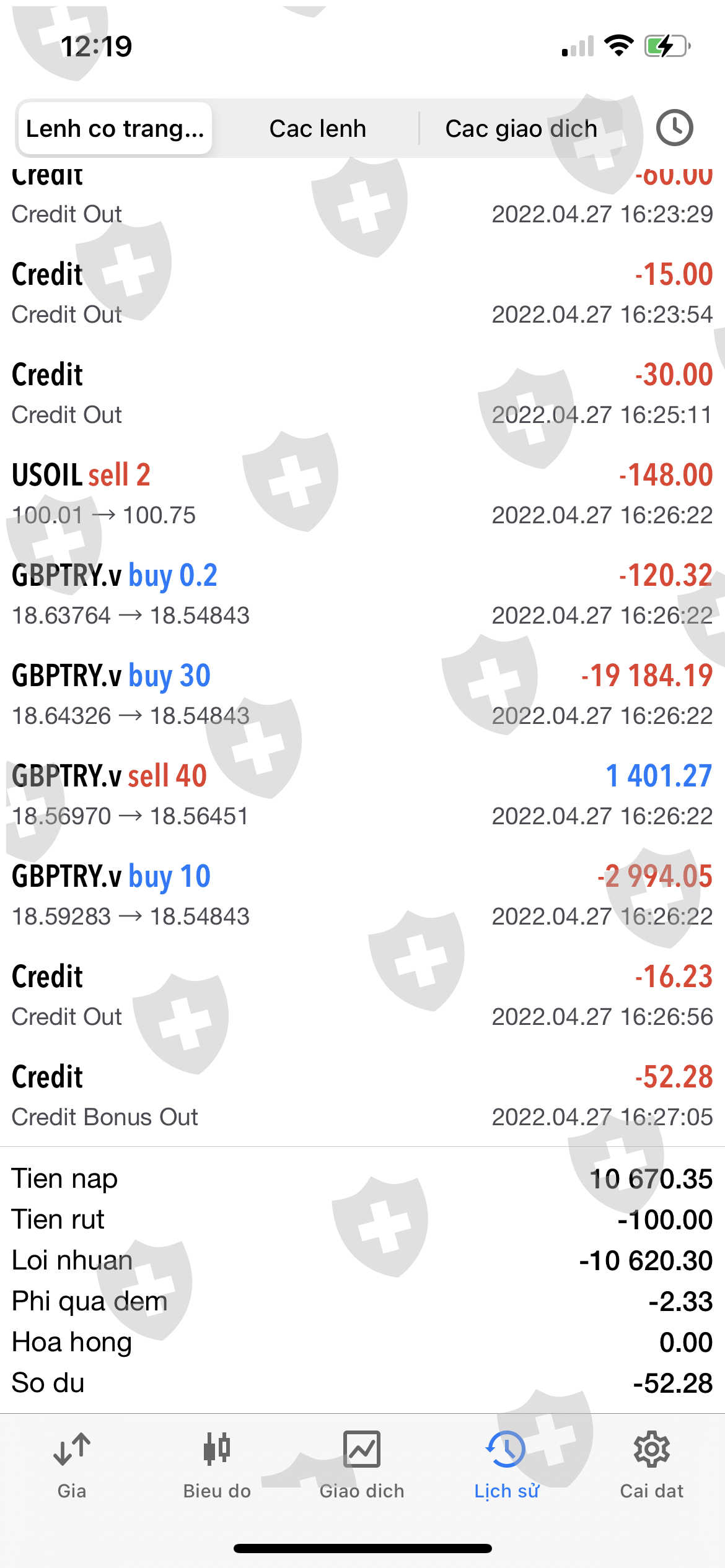Expand the USOIL sell 2 trade

[x=362, y=494]
